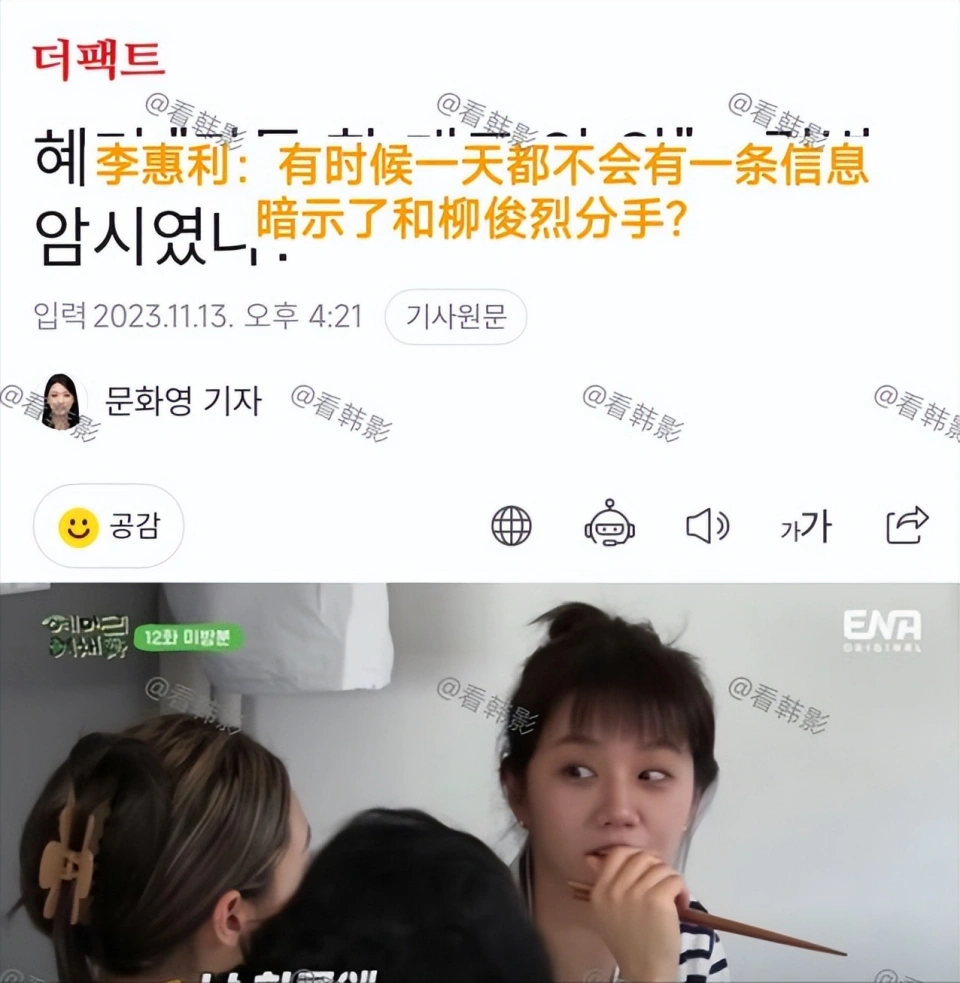Open the original article via 기사원문
Image resolution: width=960 pixels, height=983 pixels.
click(456, 317)
